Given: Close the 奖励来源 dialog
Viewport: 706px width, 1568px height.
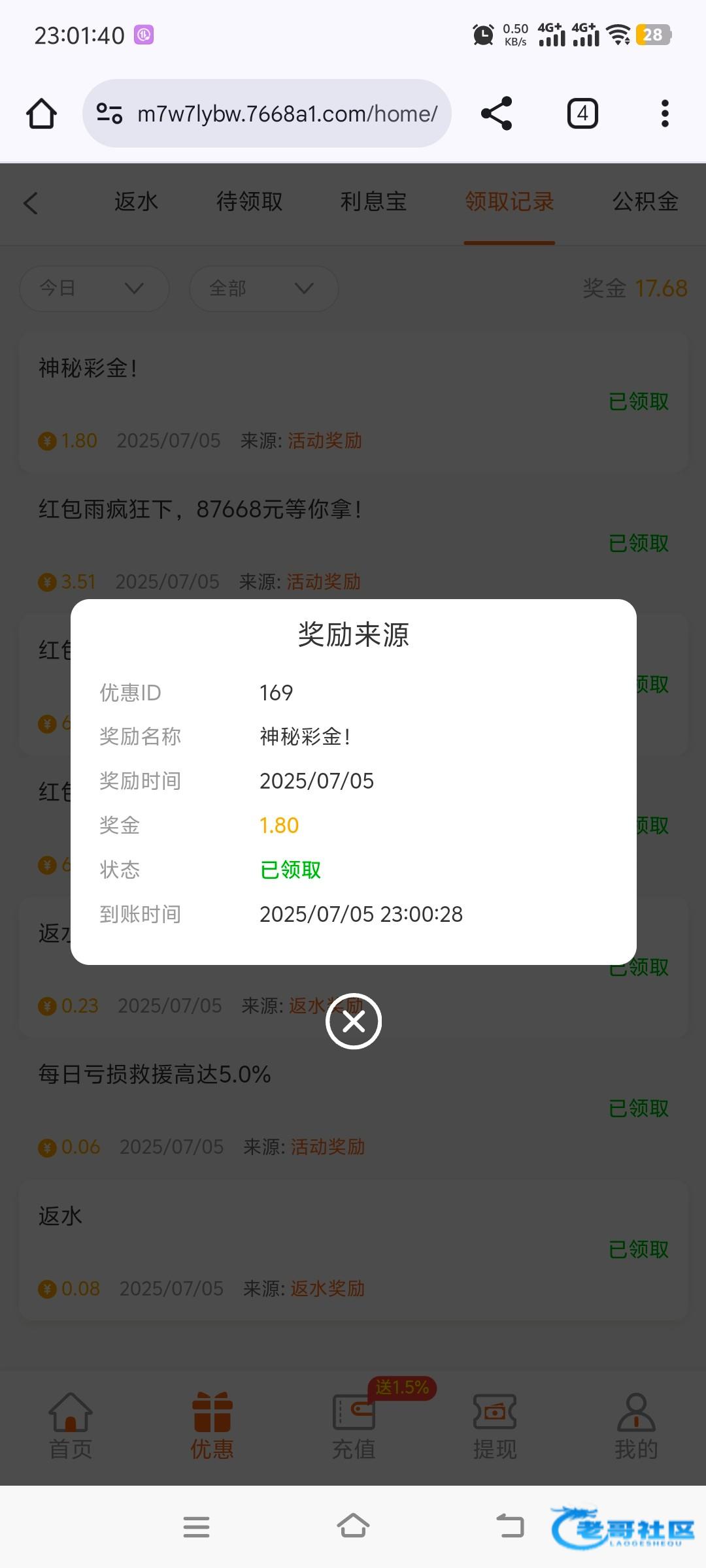Looking at the screenshot, I should coord(354,1021).
